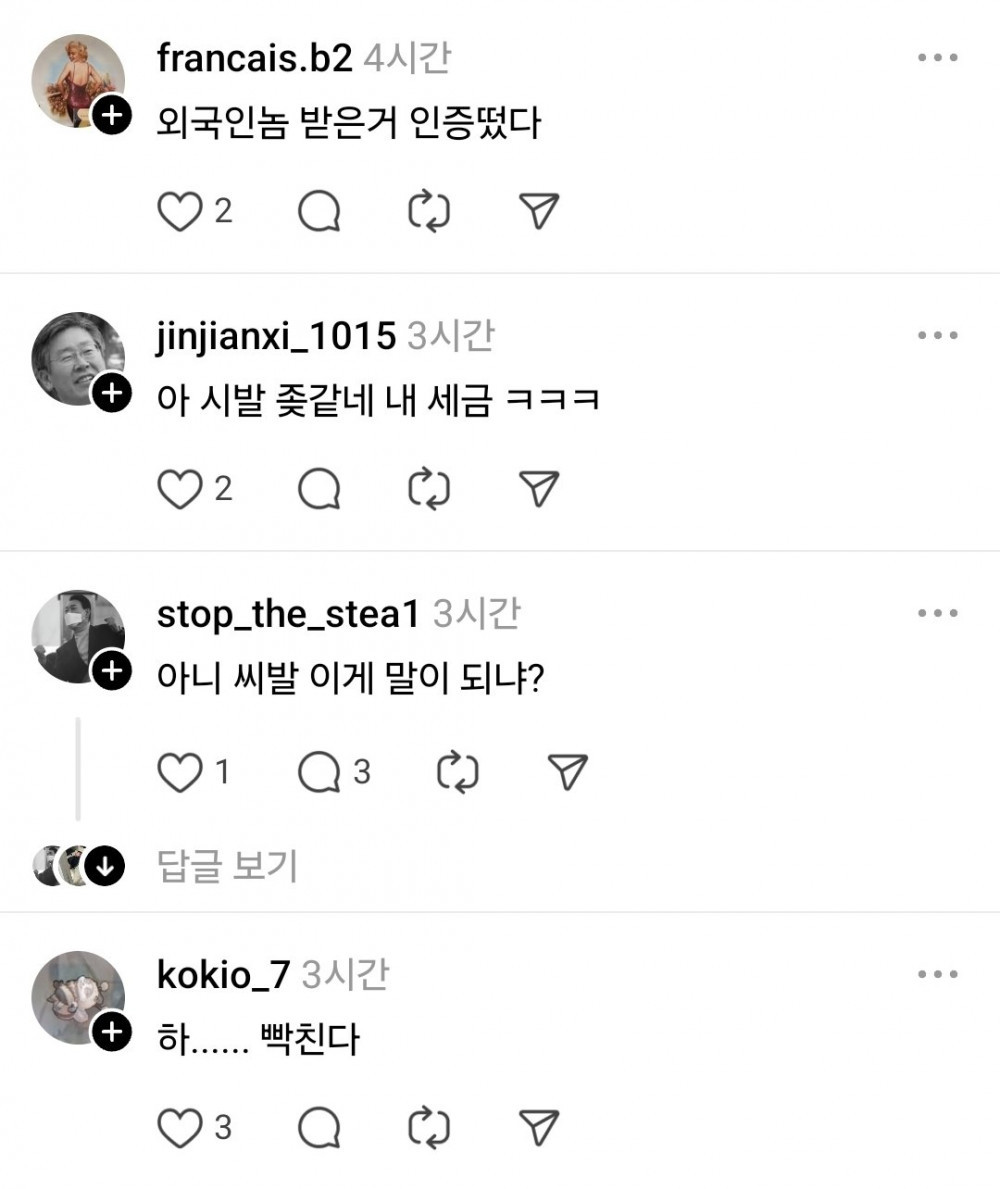
Task: Follow francais.b2 via avatar plus badge
Action: 112,117
